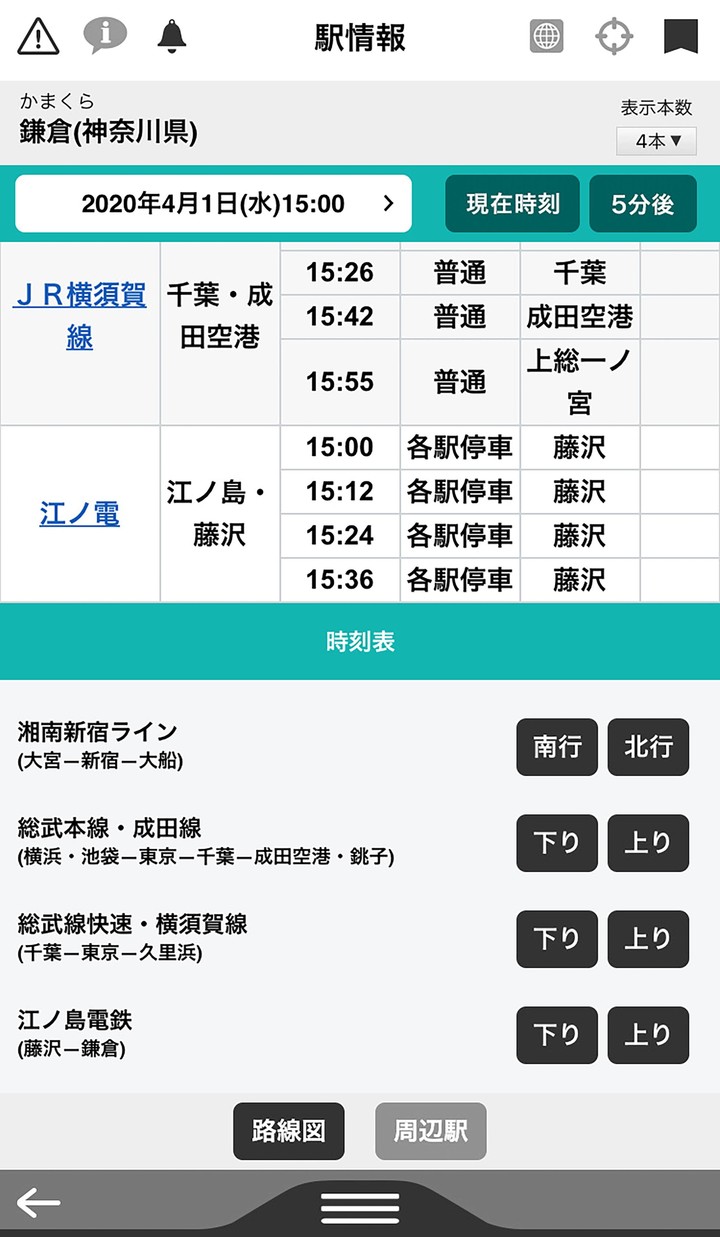Viewport: 720px width, 1237px height.
Task: Expand the date and time selector
Action: click(213, 203)
